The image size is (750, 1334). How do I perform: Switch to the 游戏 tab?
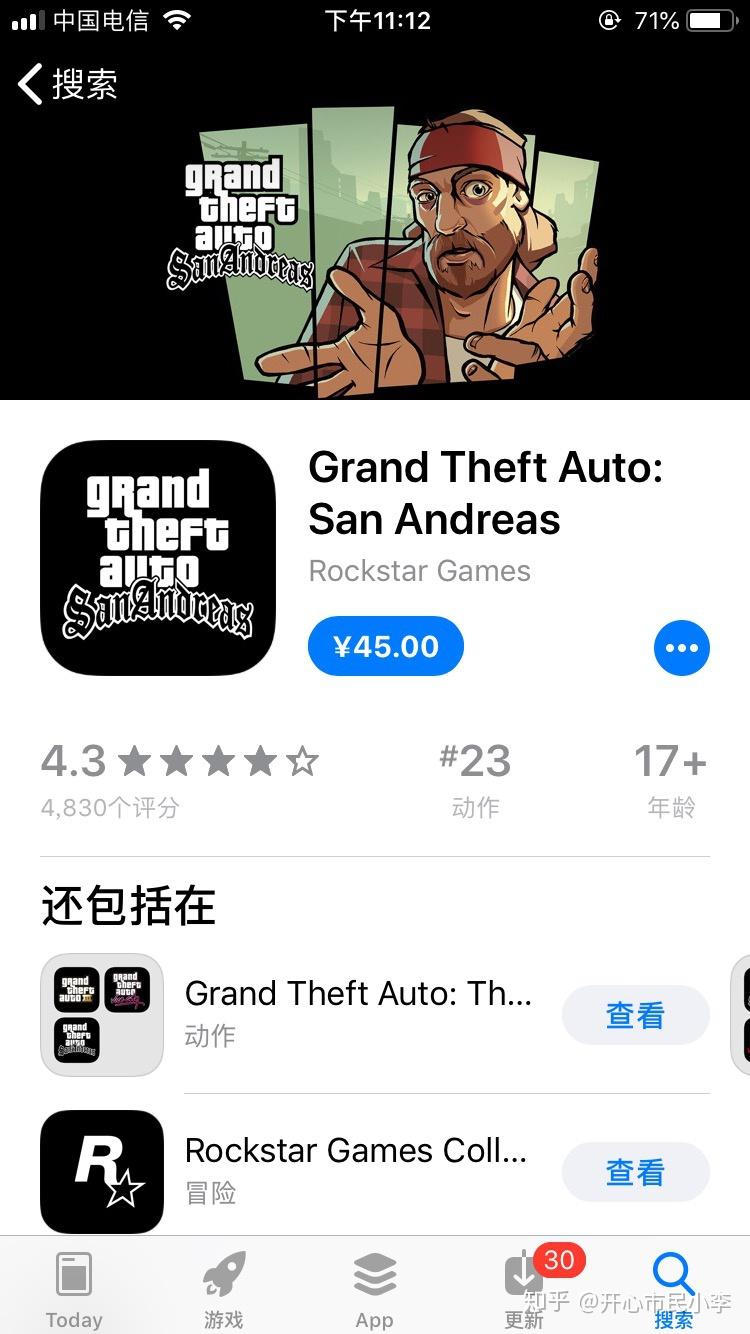pyautogui.click(x=224, y=1290)
